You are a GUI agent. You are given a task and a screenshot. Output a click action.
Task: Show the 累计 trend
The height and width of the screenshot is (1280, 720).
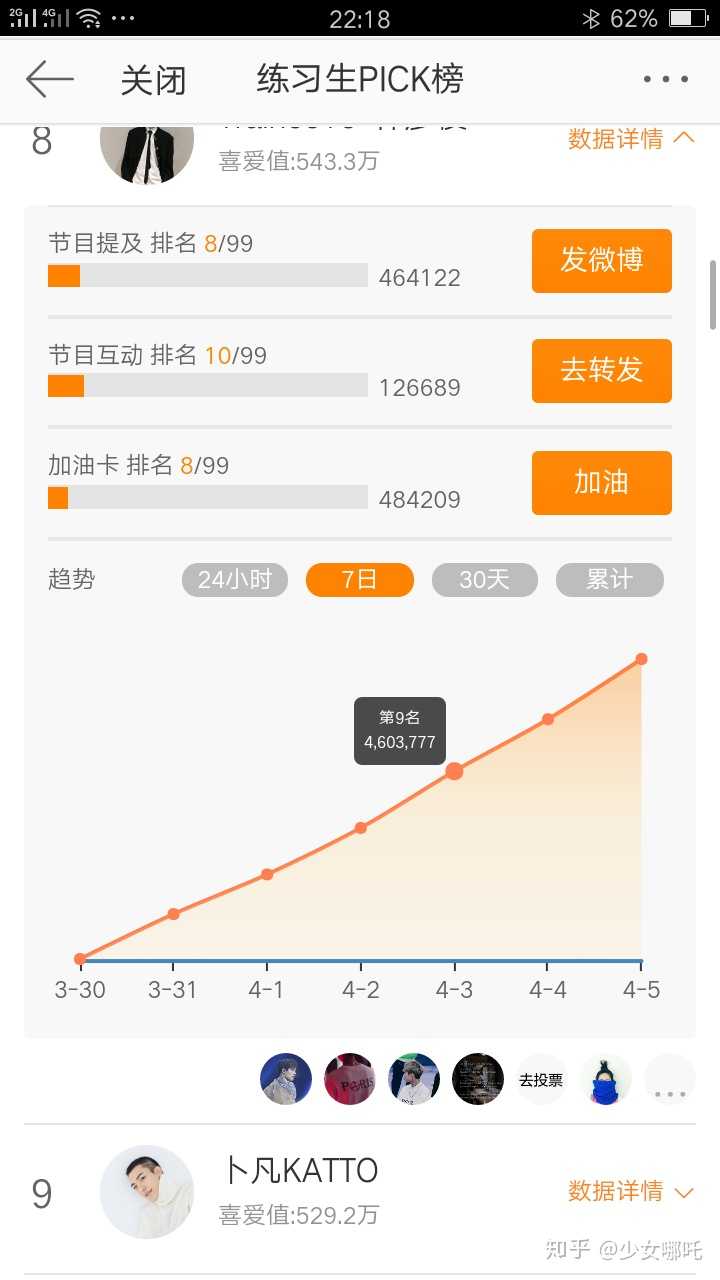pos(610,580)
